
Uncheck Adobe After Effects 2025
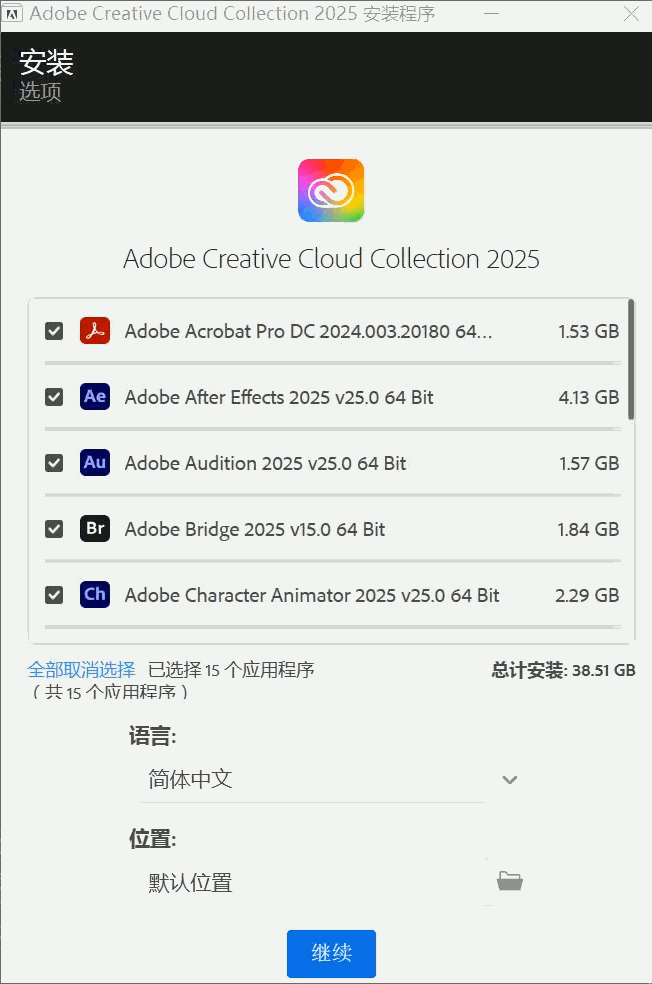coord(54,397)
